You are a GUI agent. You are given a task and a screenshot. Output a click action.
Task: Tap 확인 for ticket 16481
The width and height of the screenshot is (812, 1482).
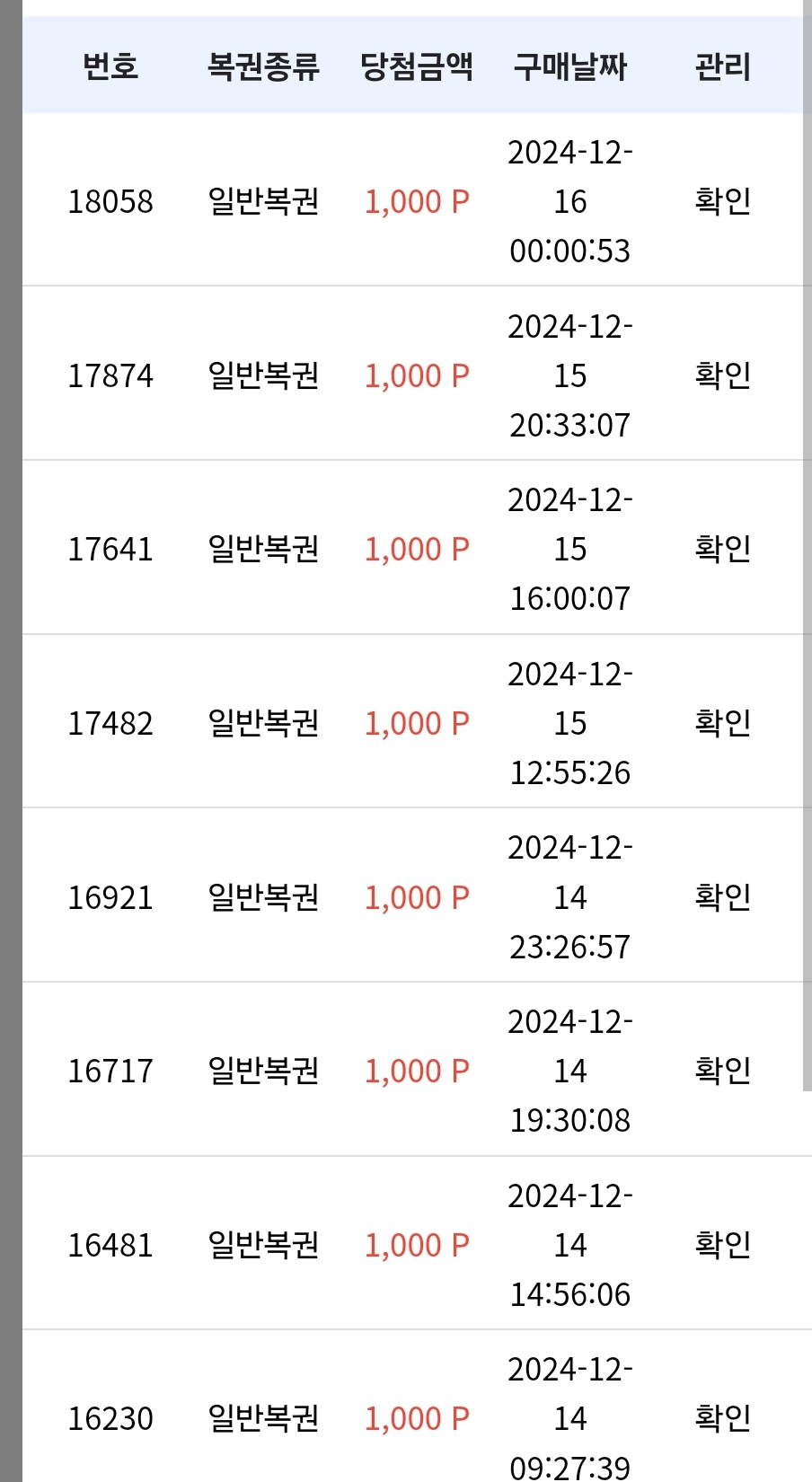pos(723,1244)
